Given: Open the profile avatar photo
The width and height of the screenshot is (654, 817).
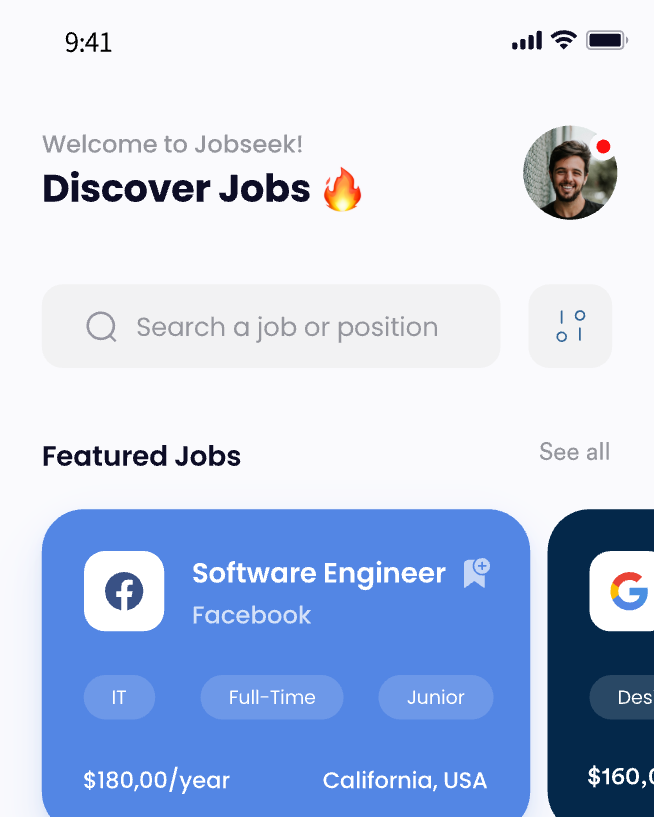Looking at the screenshot, I should [569, 173].
